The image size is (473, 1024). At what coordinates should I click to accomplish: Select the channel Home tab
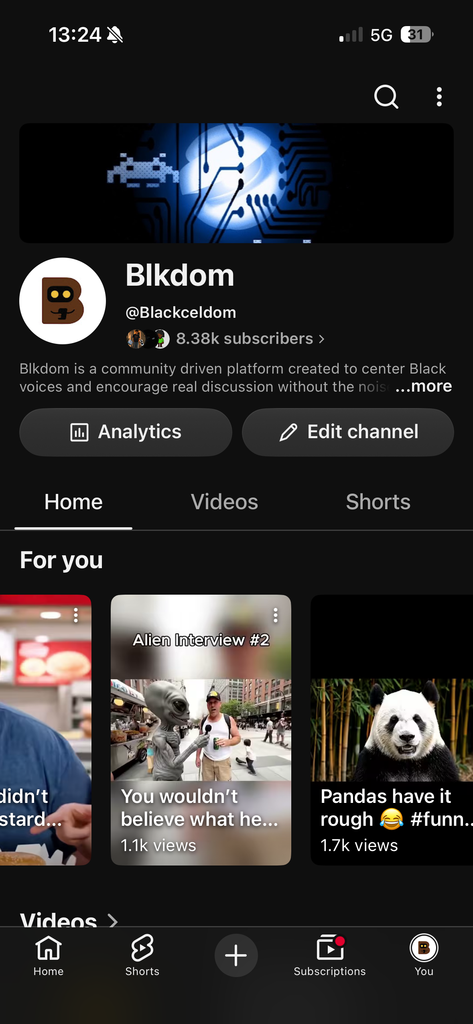73,502
